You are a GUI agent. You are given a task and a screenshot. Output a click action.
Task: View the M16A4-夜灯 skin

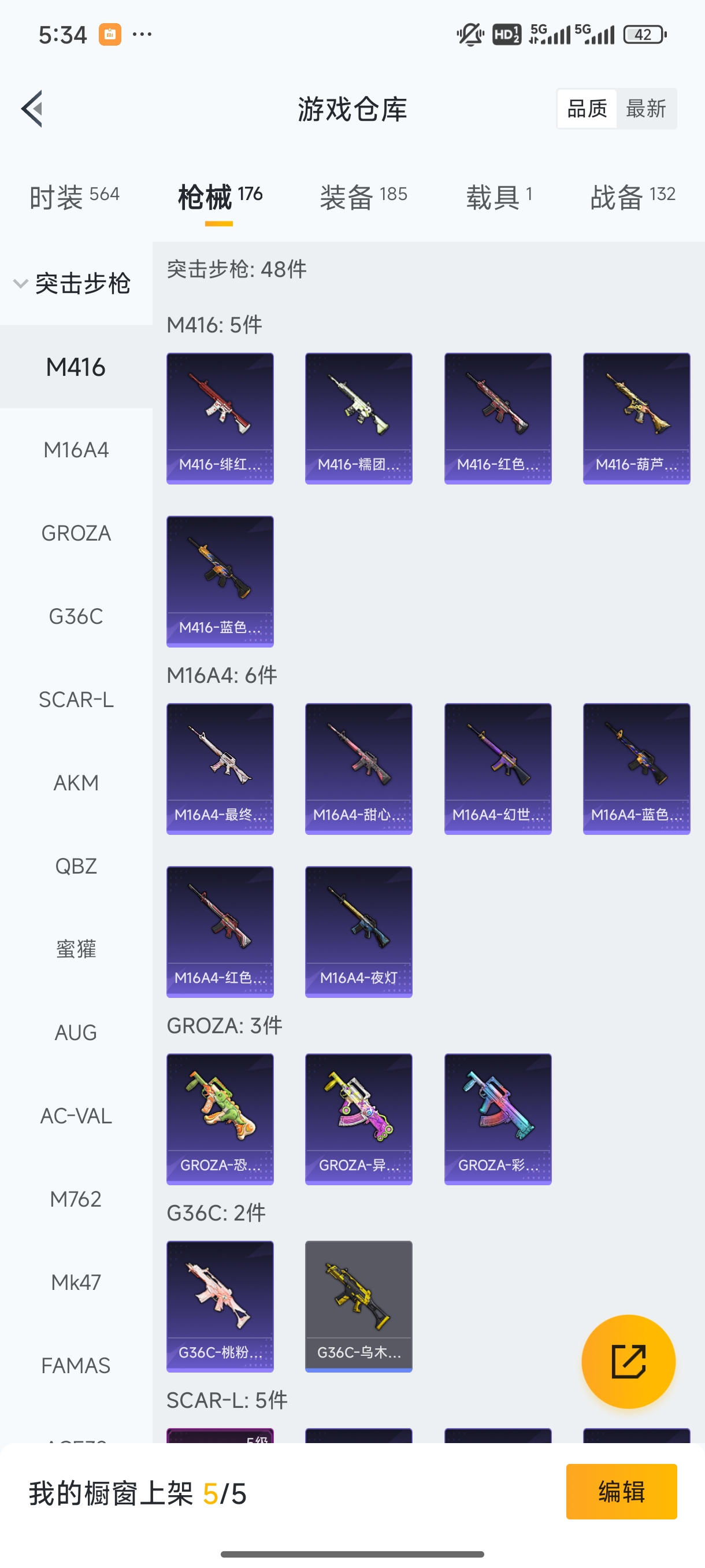coord(358,931)
